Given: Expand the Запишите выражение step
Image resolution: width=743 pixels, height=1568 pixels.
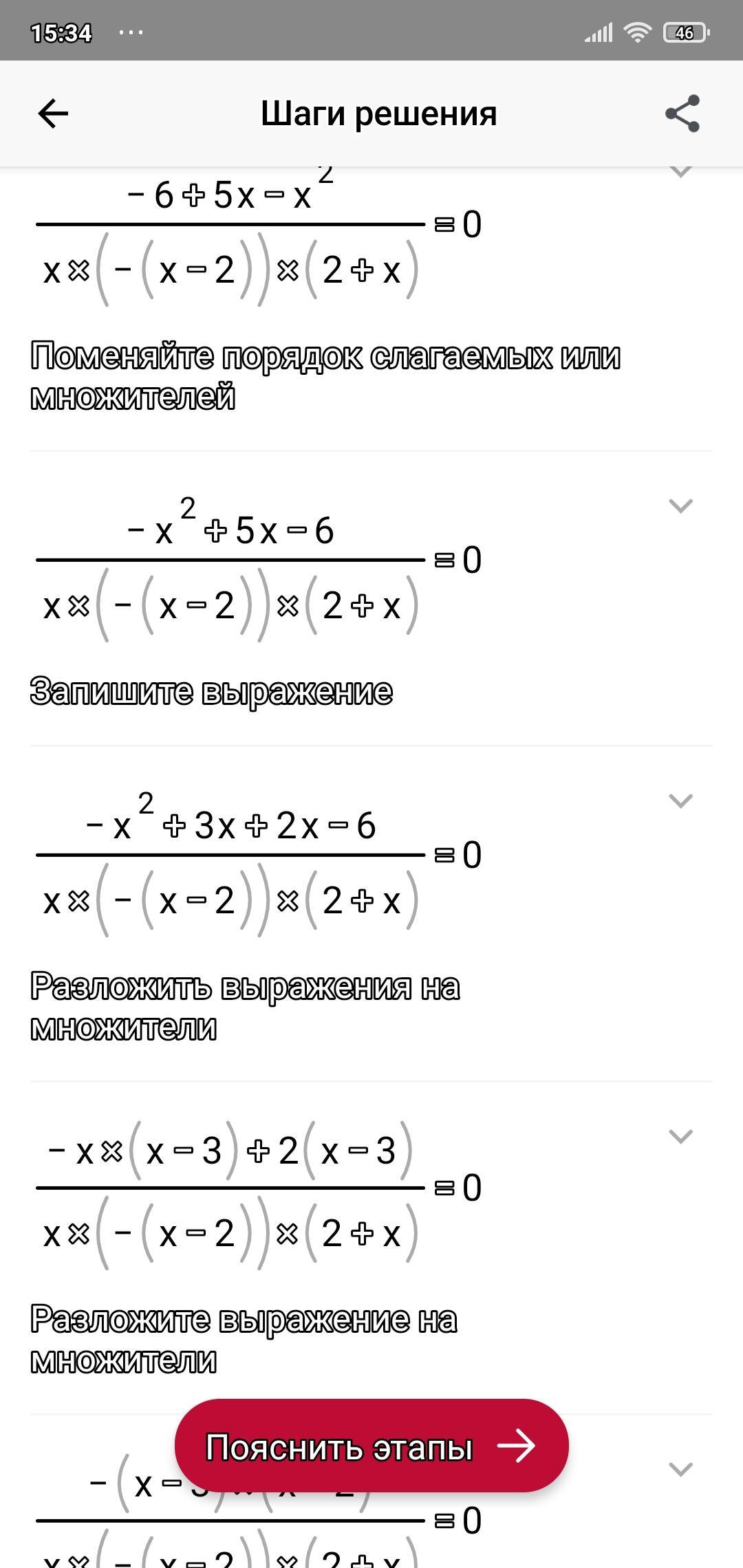Looking at the screenshot, I should click(x=680, y=505).
